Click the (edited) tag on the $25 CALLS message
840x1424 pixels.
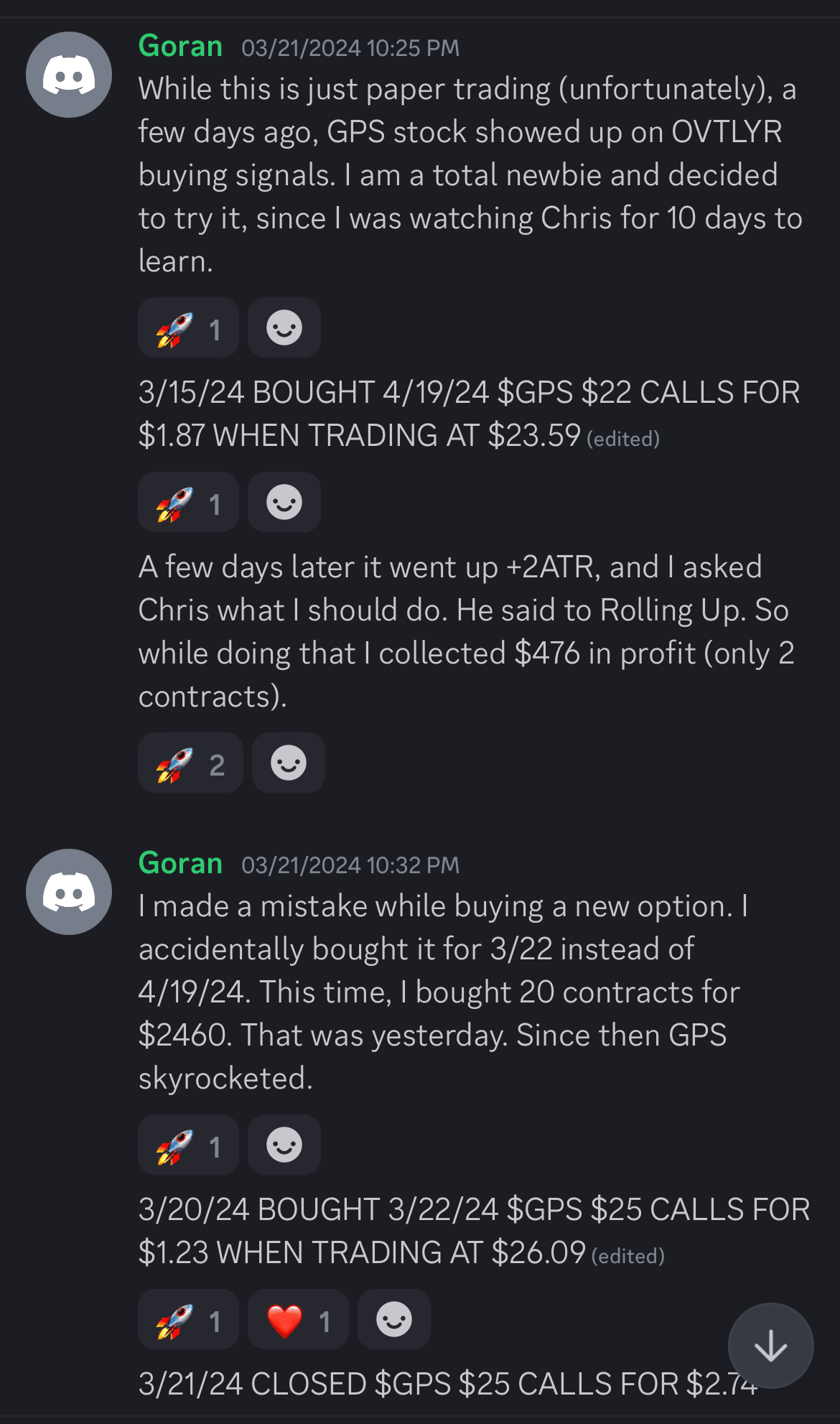coord(627,1257)
